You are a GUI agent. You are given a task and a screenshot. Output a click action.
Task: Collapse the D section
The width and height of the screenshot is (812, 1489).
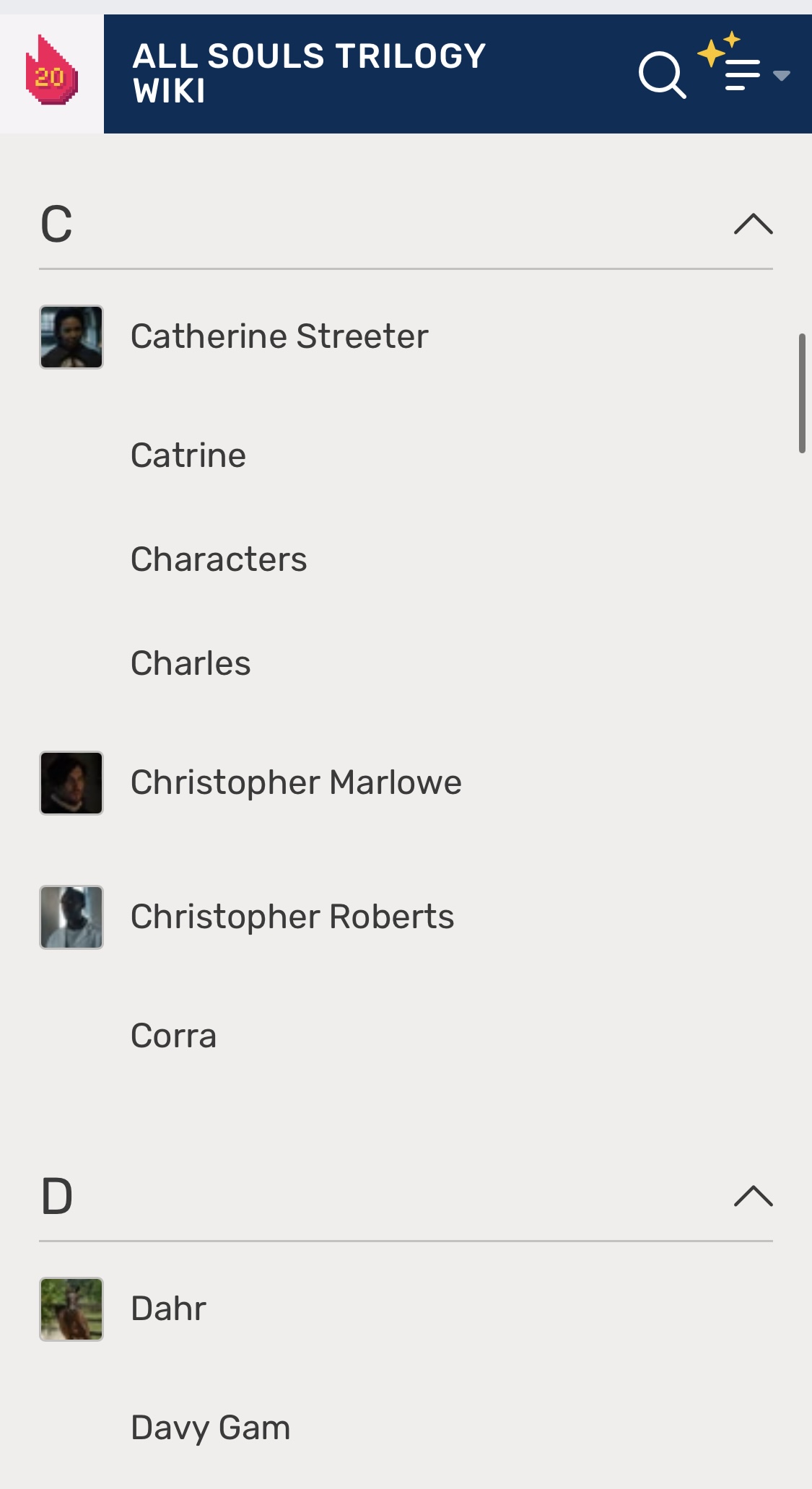click(753, 1196)
